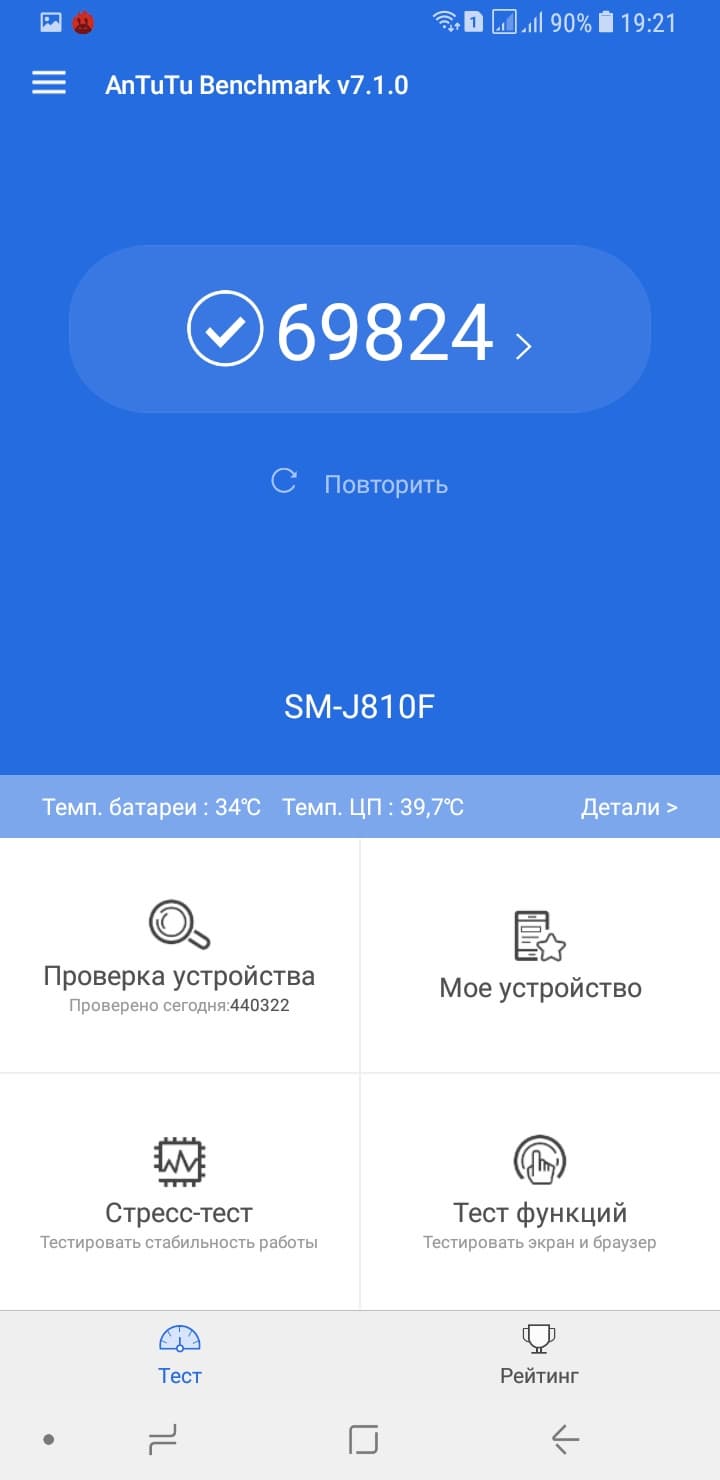Tap Повторить to rerun the benchmark
The image size is (720, 1480).
tap(360, 484)
